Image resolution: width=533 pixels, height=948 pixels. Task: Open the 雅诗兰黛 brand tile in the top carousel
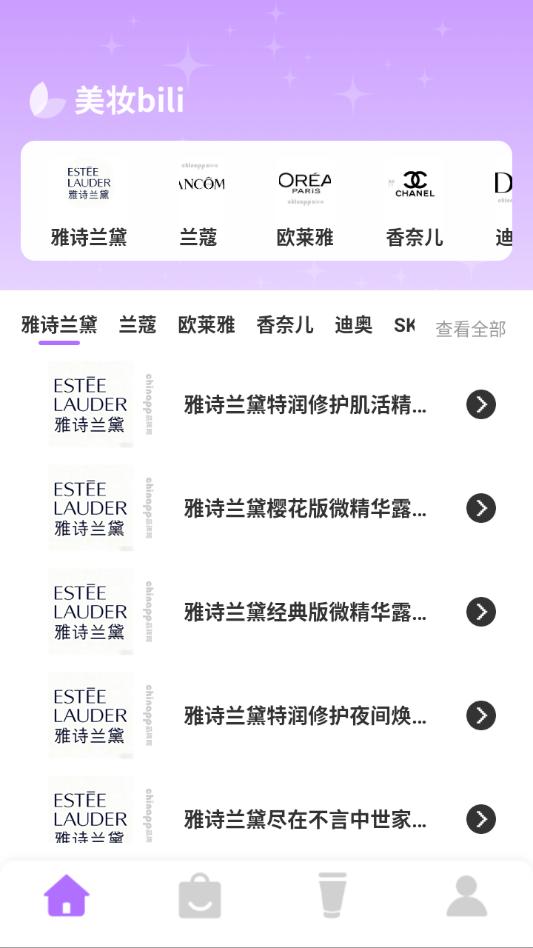[x=89, y=203]
